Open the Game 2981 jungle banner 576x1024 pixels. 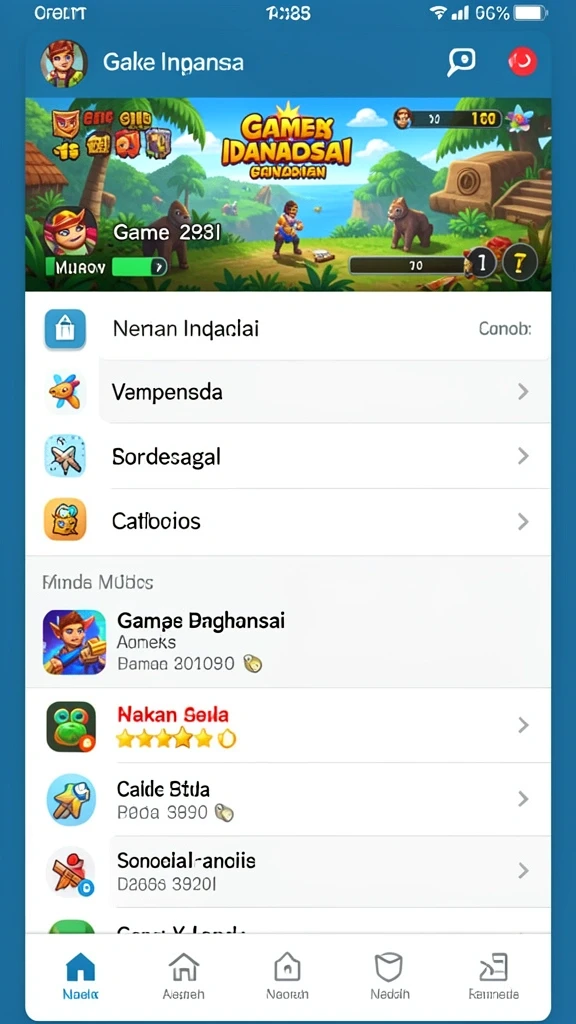click(x=288, y=194)
